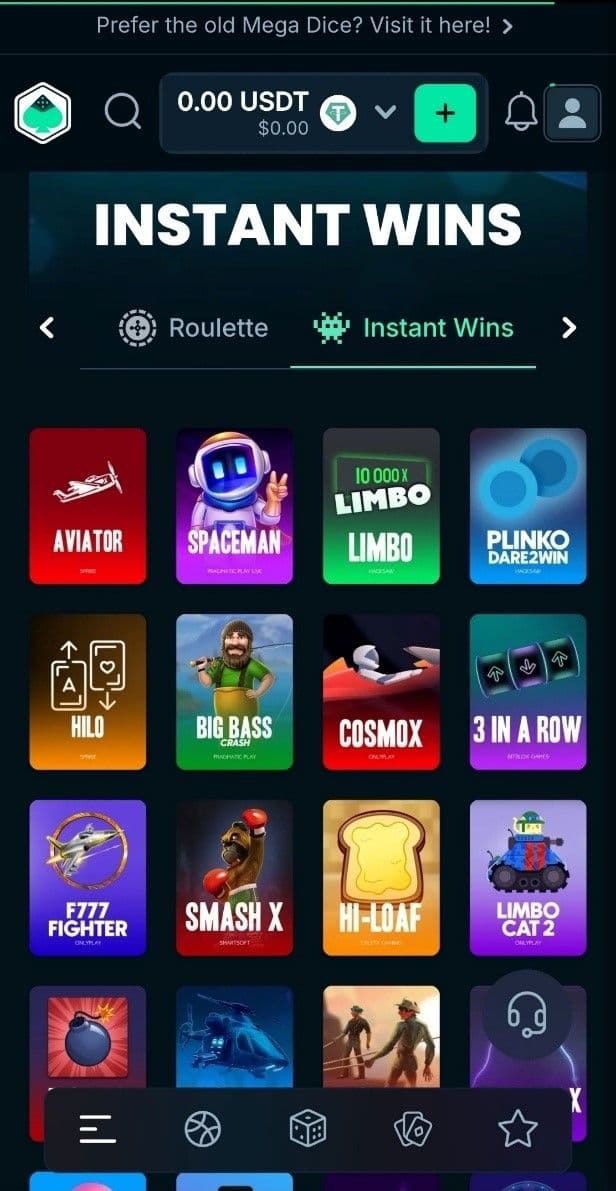
Task: Open Plinko Dare2Win
Action: coord(528,506)
